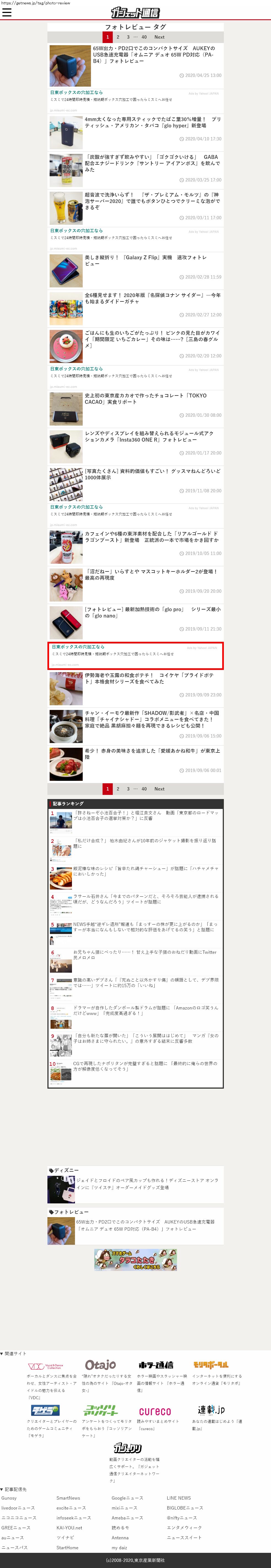271x1568 pixels.
Task: Go to page 2 in top pagination
Action: (118, 37)
